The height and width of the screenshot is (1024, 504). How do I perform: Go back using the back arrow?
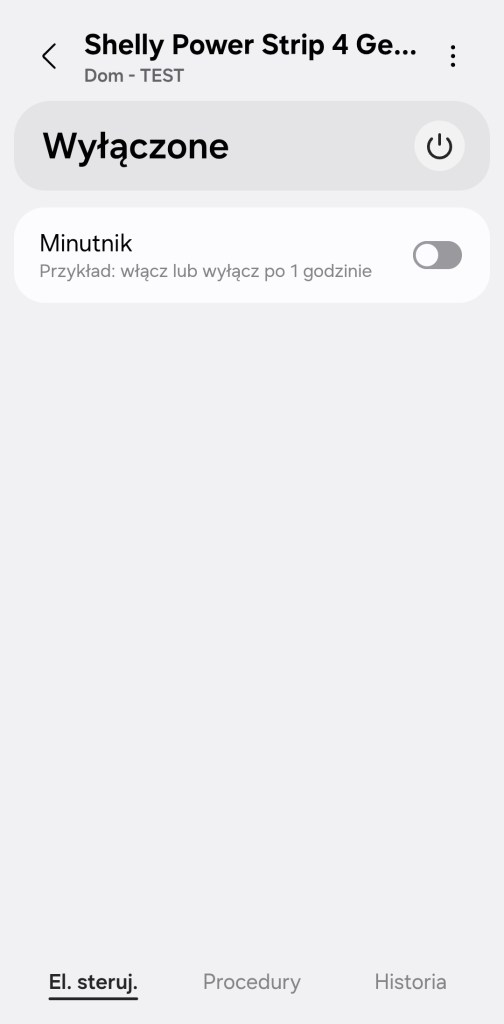tap(49, 56)
